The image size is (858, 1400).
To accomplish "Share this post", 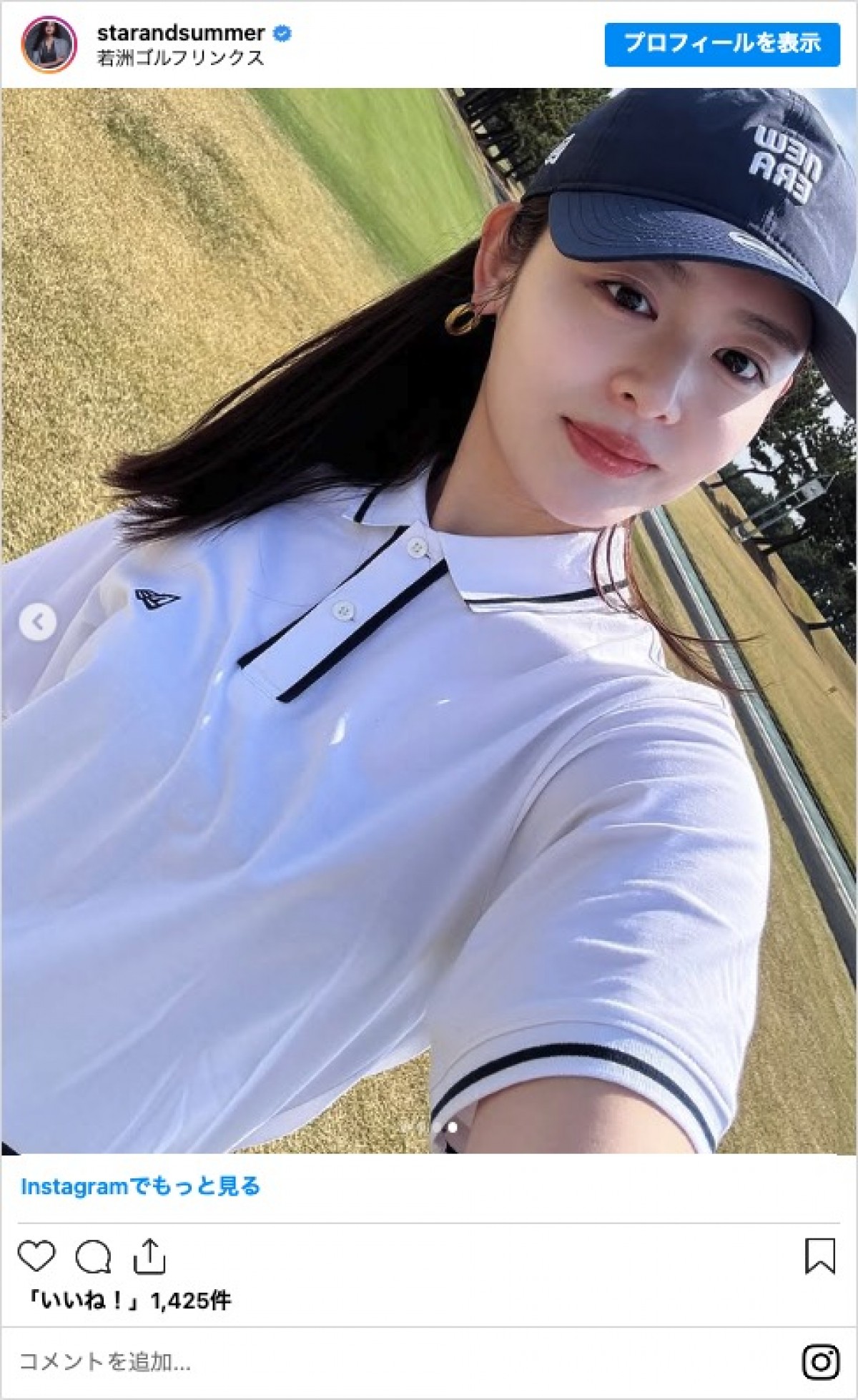I will pos(149,1257).
